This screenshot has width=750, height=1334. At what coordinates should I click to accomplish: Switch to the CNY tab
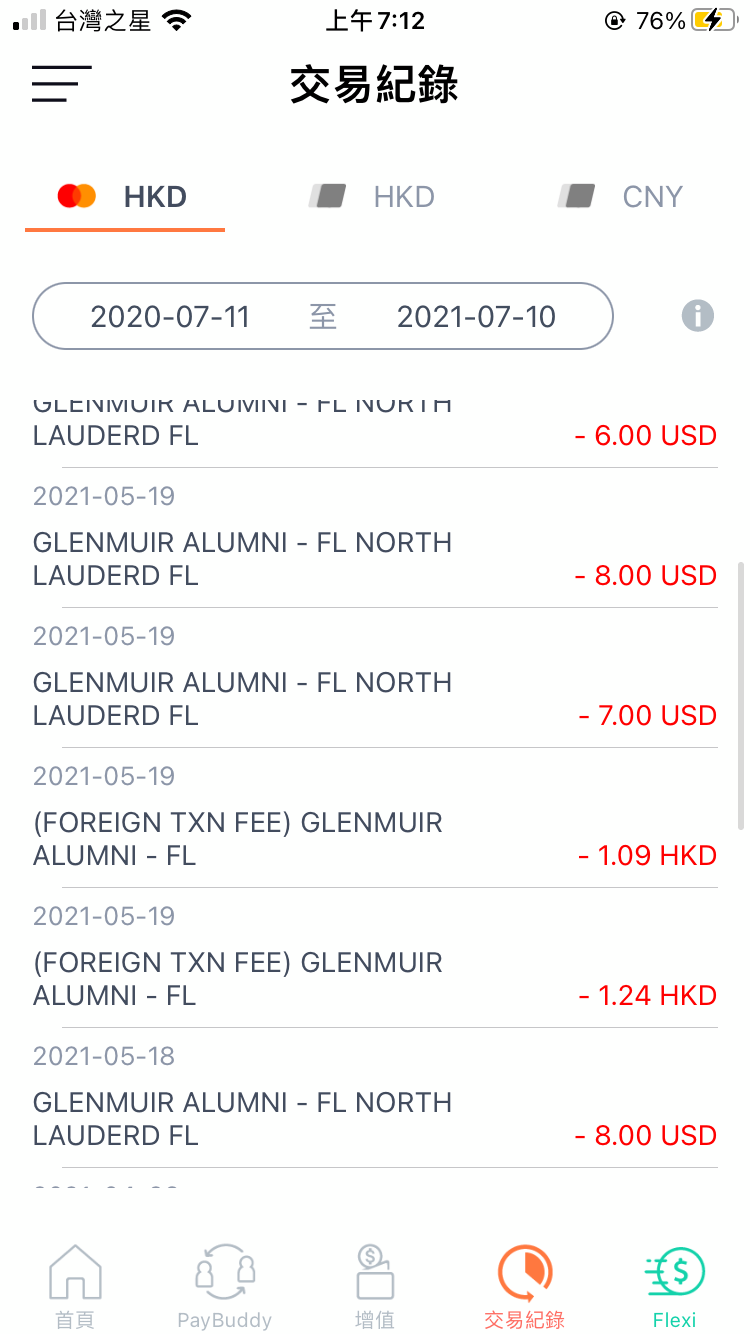click(x=620, y=197)
